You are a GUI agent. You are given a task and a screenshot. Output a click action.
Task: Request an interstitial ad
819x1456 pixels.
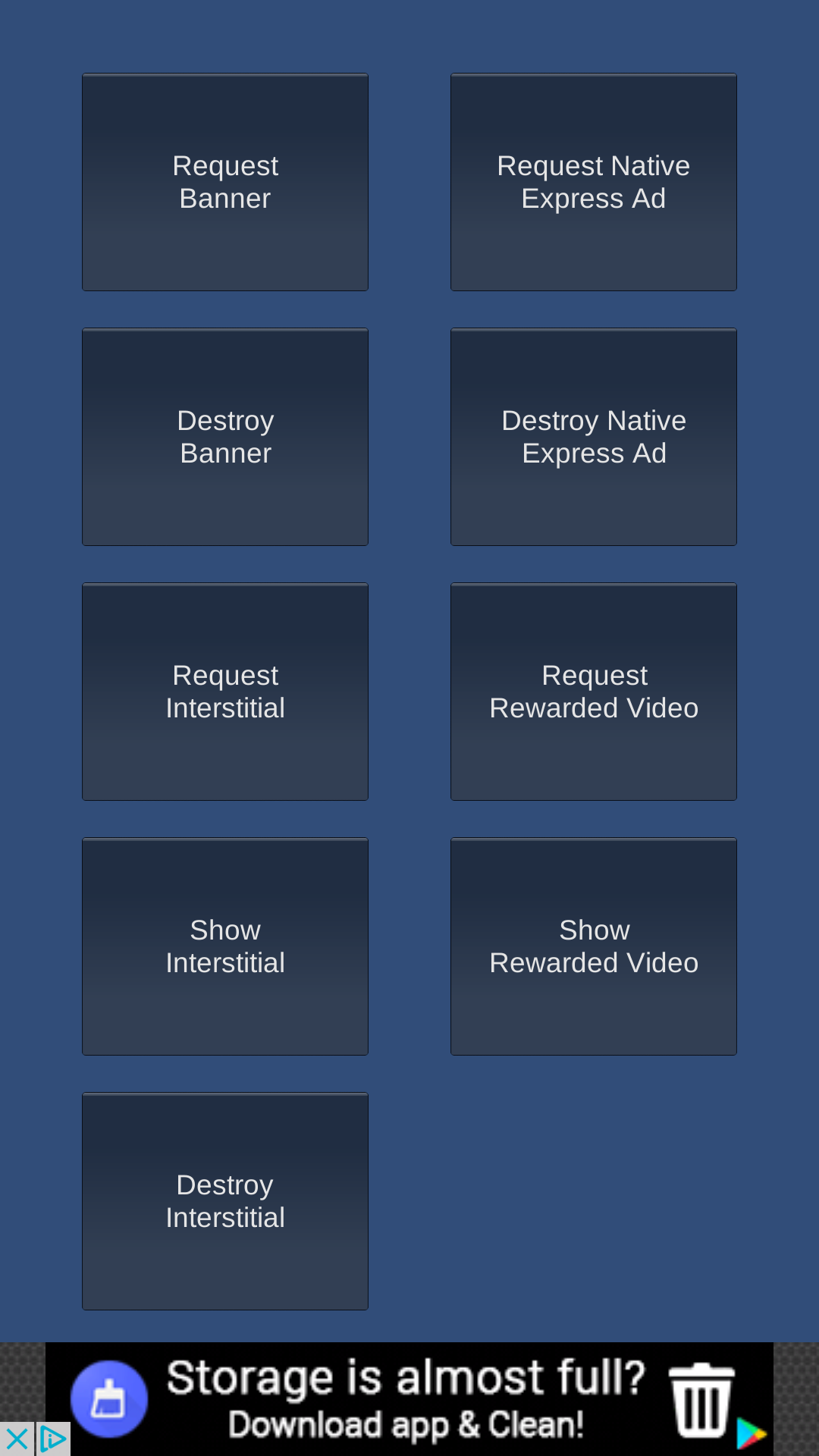click(x=225, y=692)
